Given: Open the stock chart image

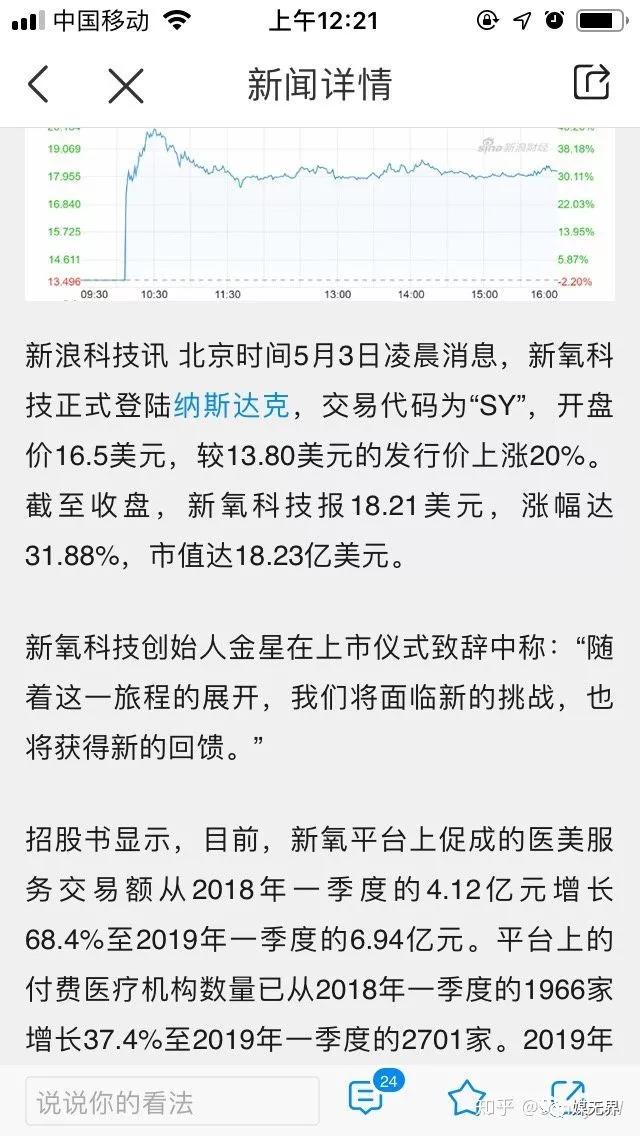Looking at the screenshot, I should 320,213.
